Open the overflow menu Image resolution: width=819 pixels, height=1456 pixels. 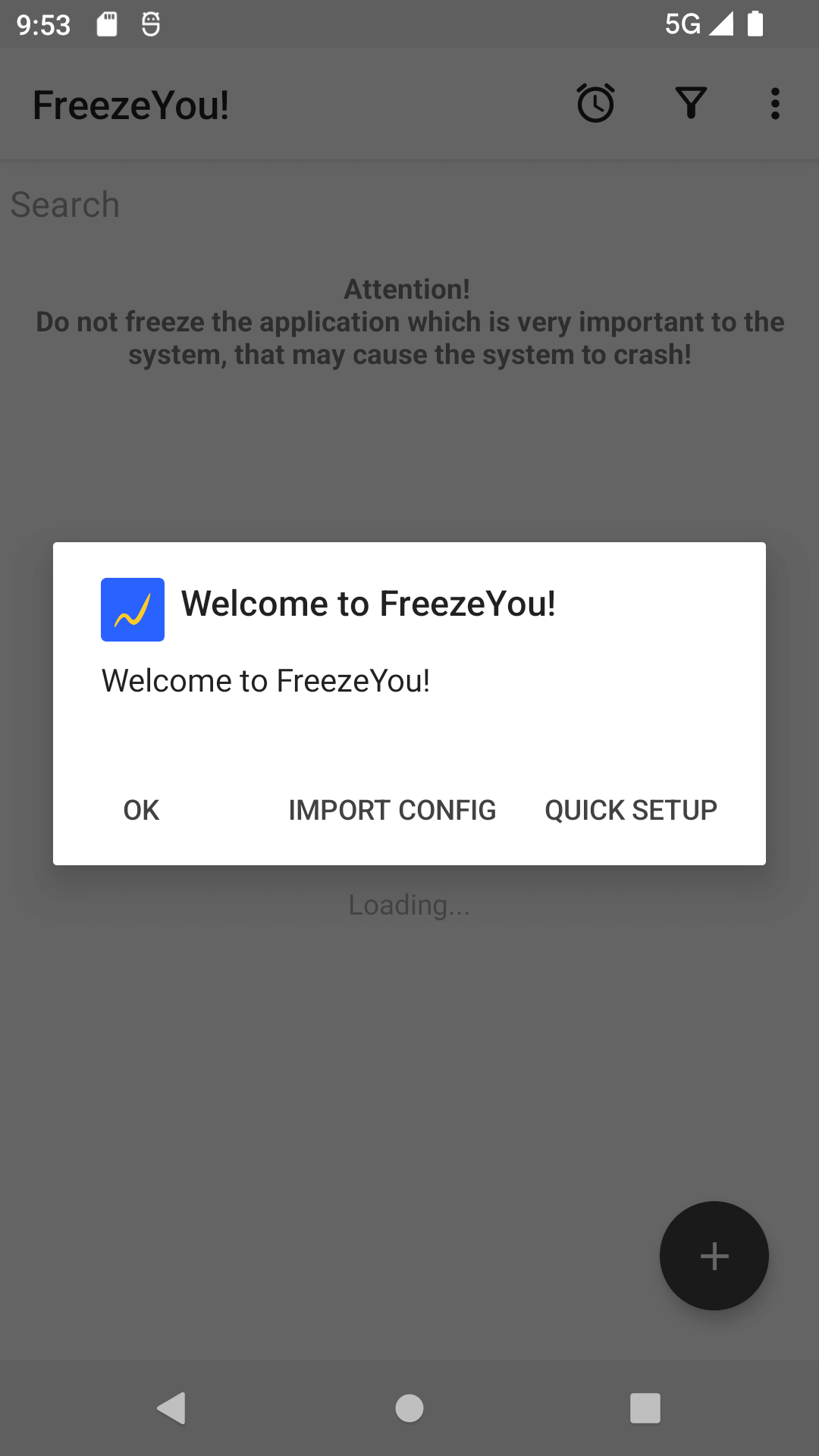click(x=774, y=104)
